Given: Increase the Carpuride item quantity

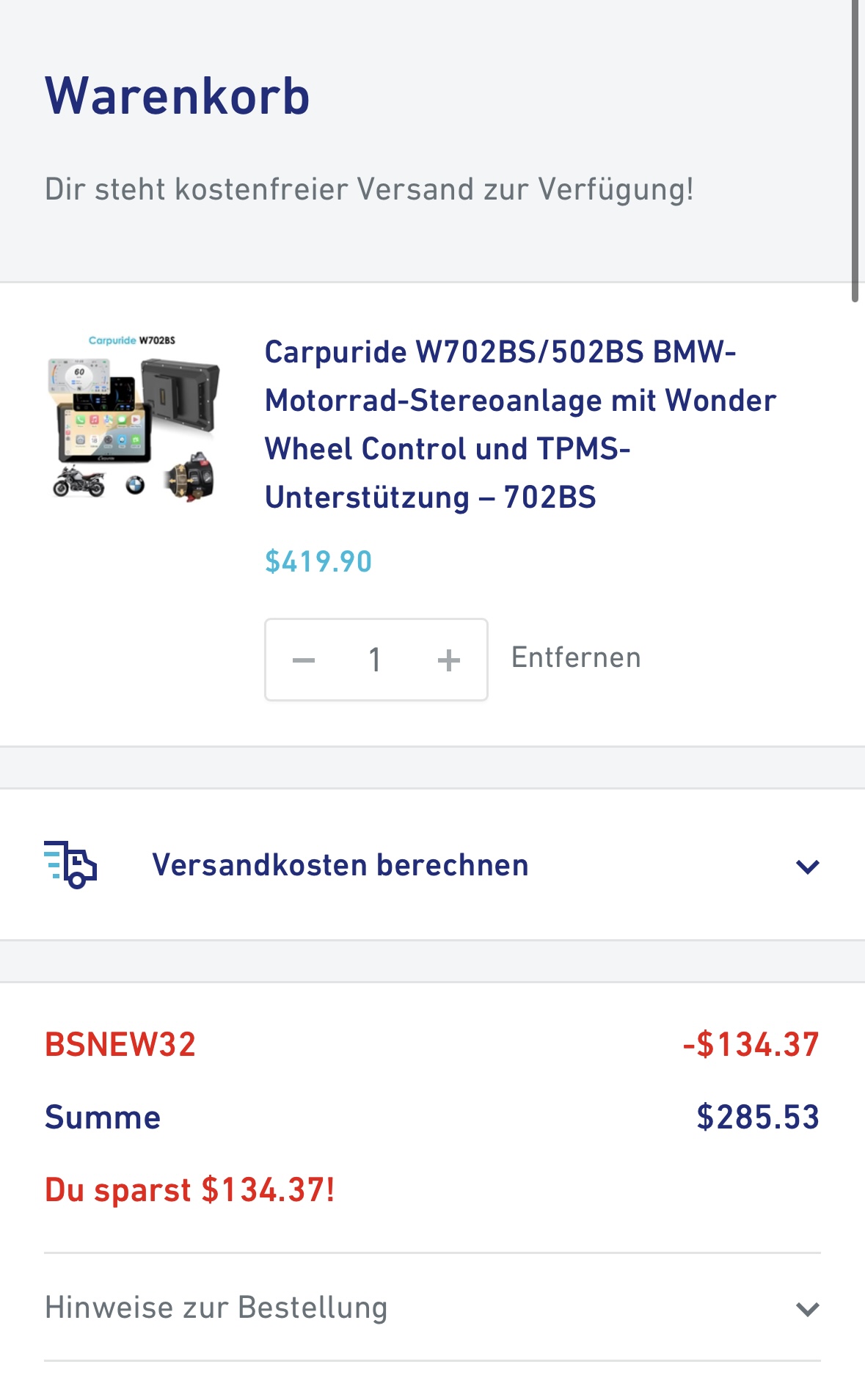Looking at the screenshot, I should (448, 660).
